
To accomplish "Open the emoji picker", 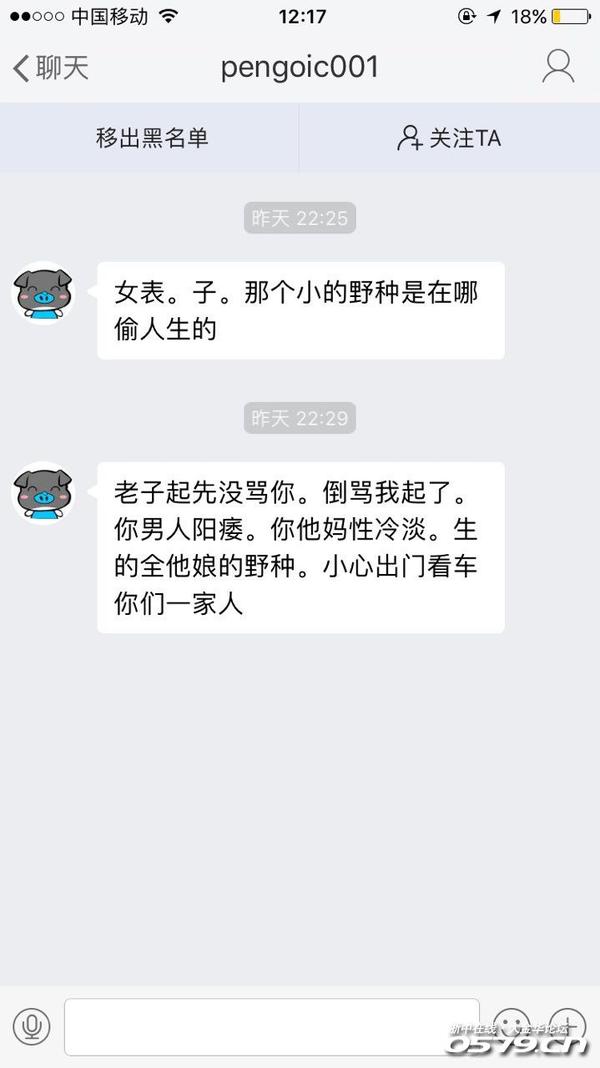I will pos(511,1025).
